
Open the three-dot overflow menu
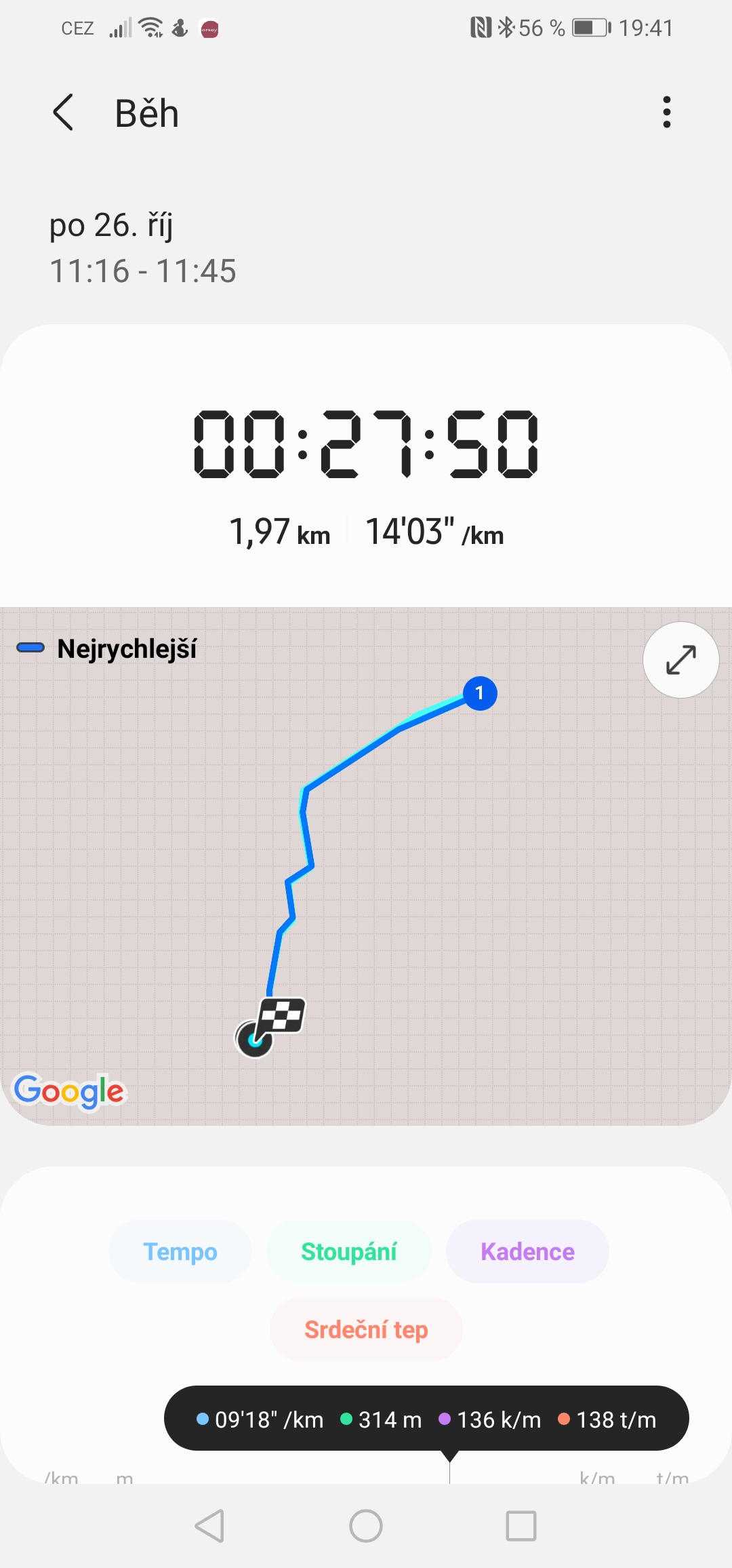[667, 112]
